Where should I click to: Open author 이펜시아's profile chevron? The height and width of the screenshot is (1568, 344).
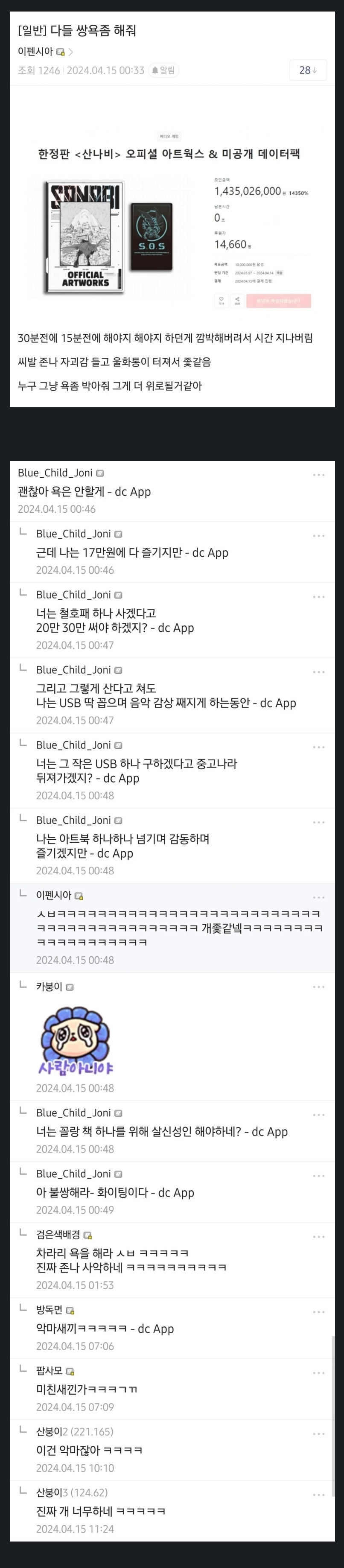[70, 52]
